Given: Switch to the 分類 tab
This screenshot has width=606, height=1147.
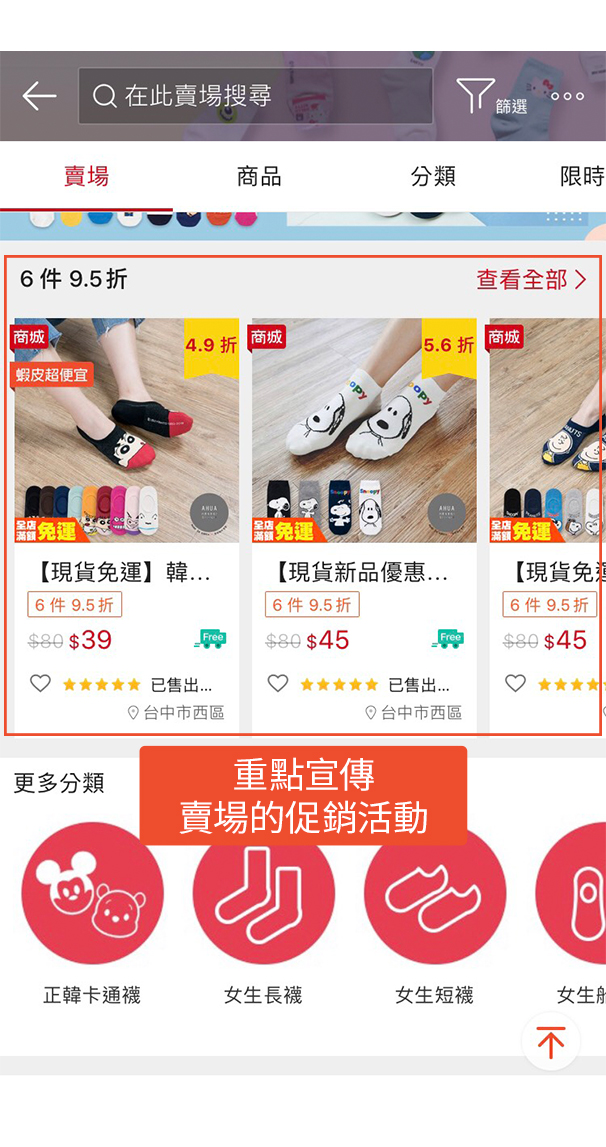Looking at the screenshot, I should pos(433,177).
